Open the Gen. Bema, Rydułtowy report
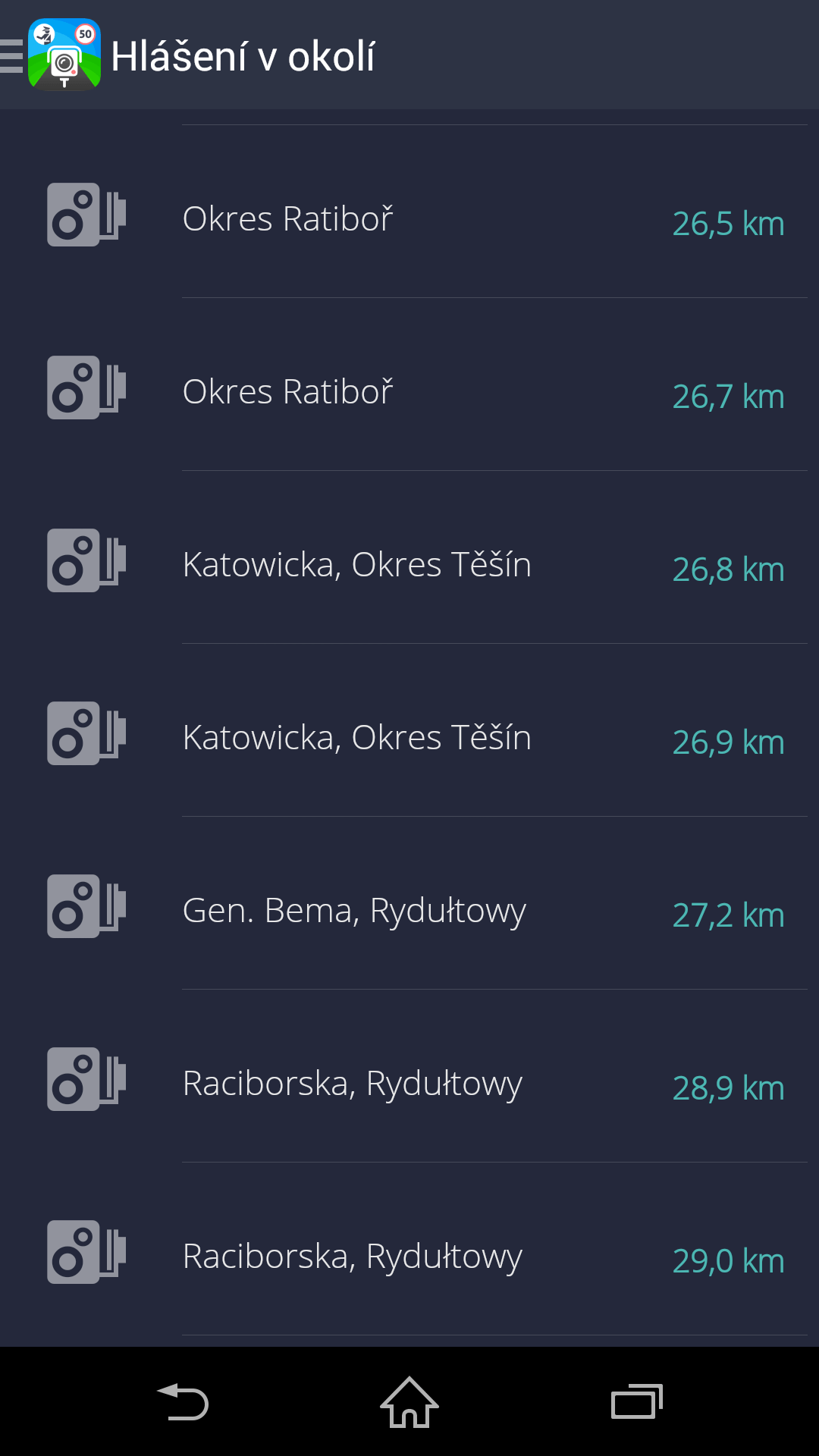 tap(409, 903)
